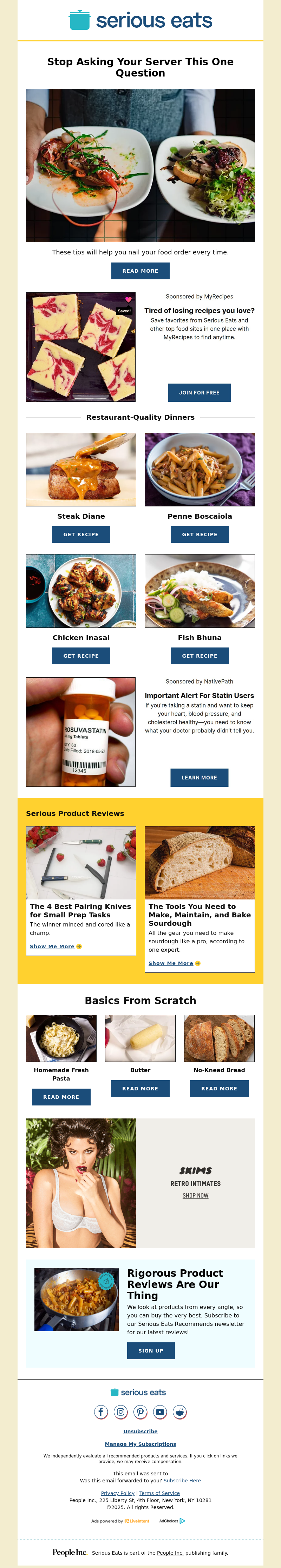Unsubscribe from this newsletter
Image resolution: width=281 pixels, height=1568 pixels.
click(140, 1431)
